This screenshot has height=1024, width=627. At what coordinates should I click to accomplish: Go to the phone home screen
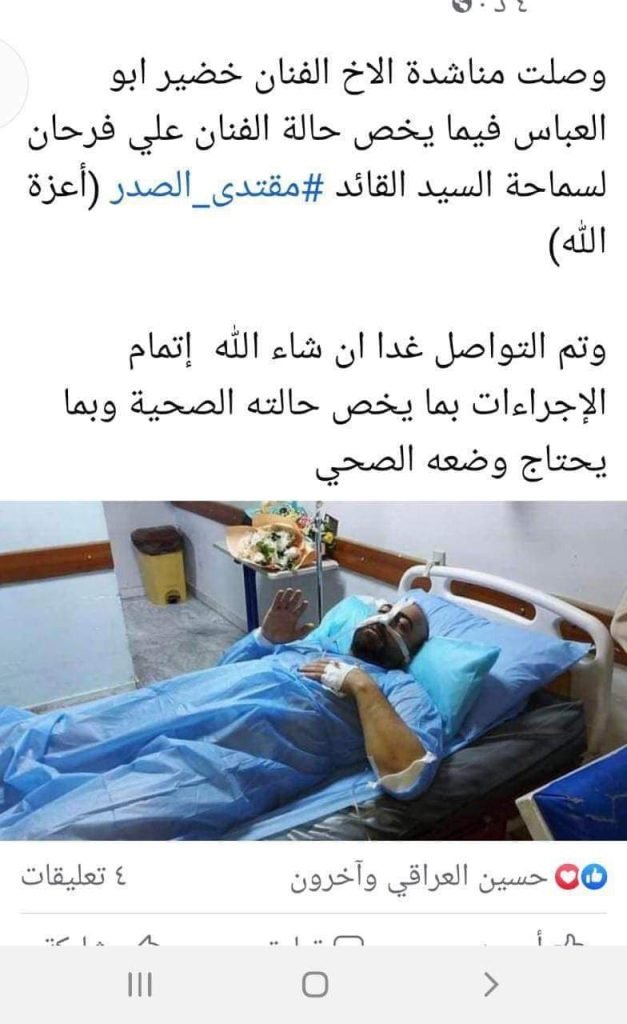(x=314, y=985)
